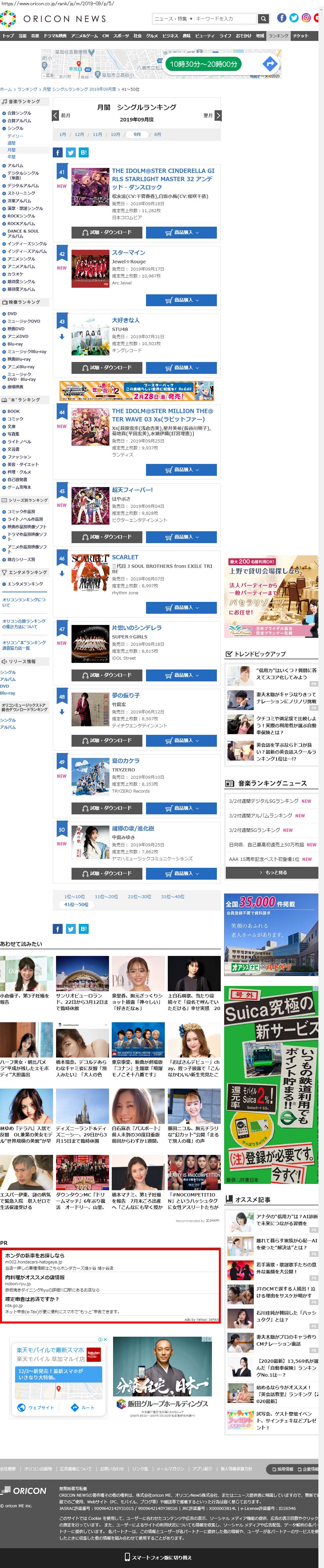Go to next month with 翌月 arrow
This screenshot has width=324, height=1568.
coord(218,115)
